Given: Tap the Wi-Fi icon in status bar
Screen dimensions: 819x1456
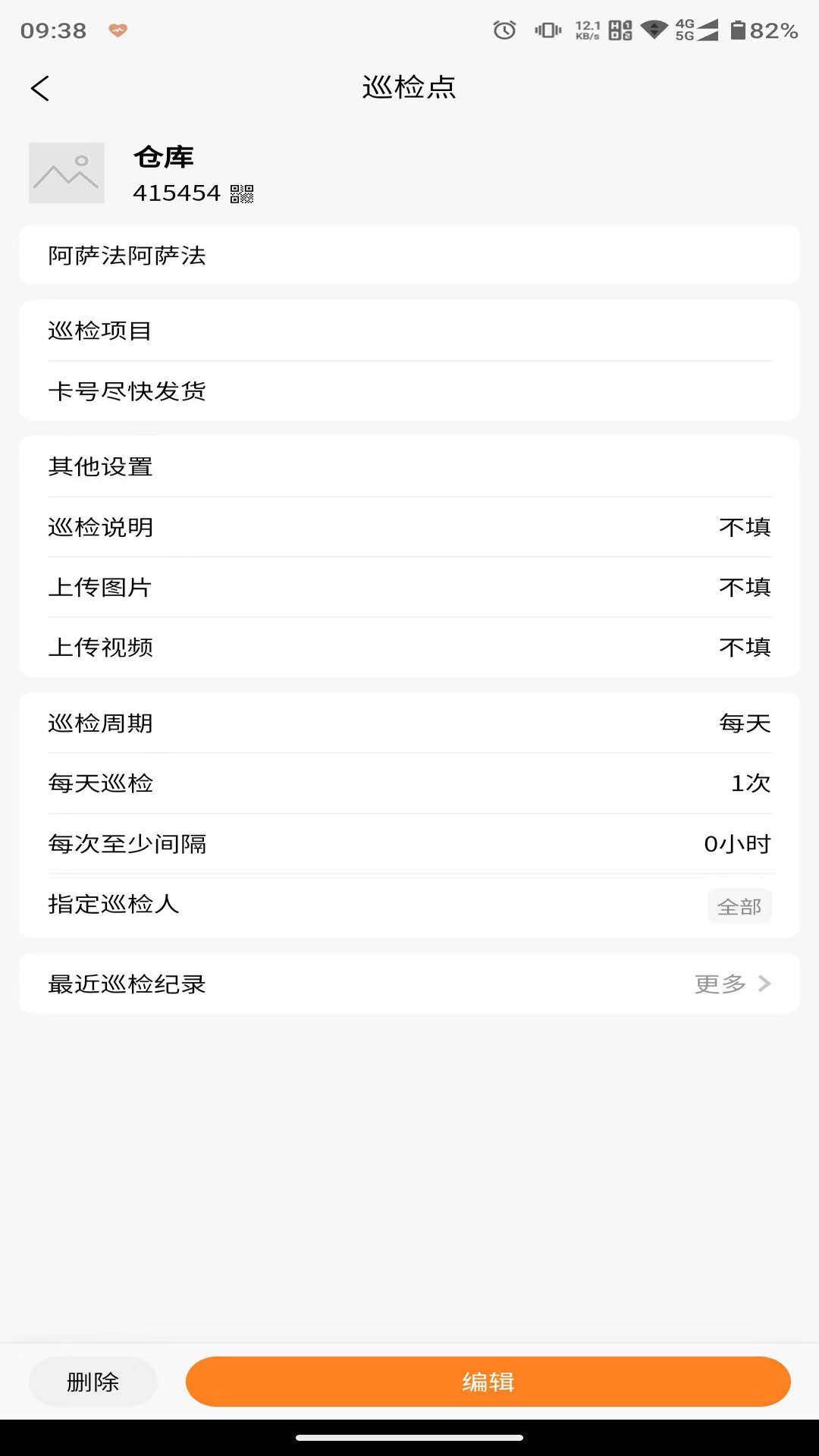Looking at the screenshot, I should pos(654,30).
